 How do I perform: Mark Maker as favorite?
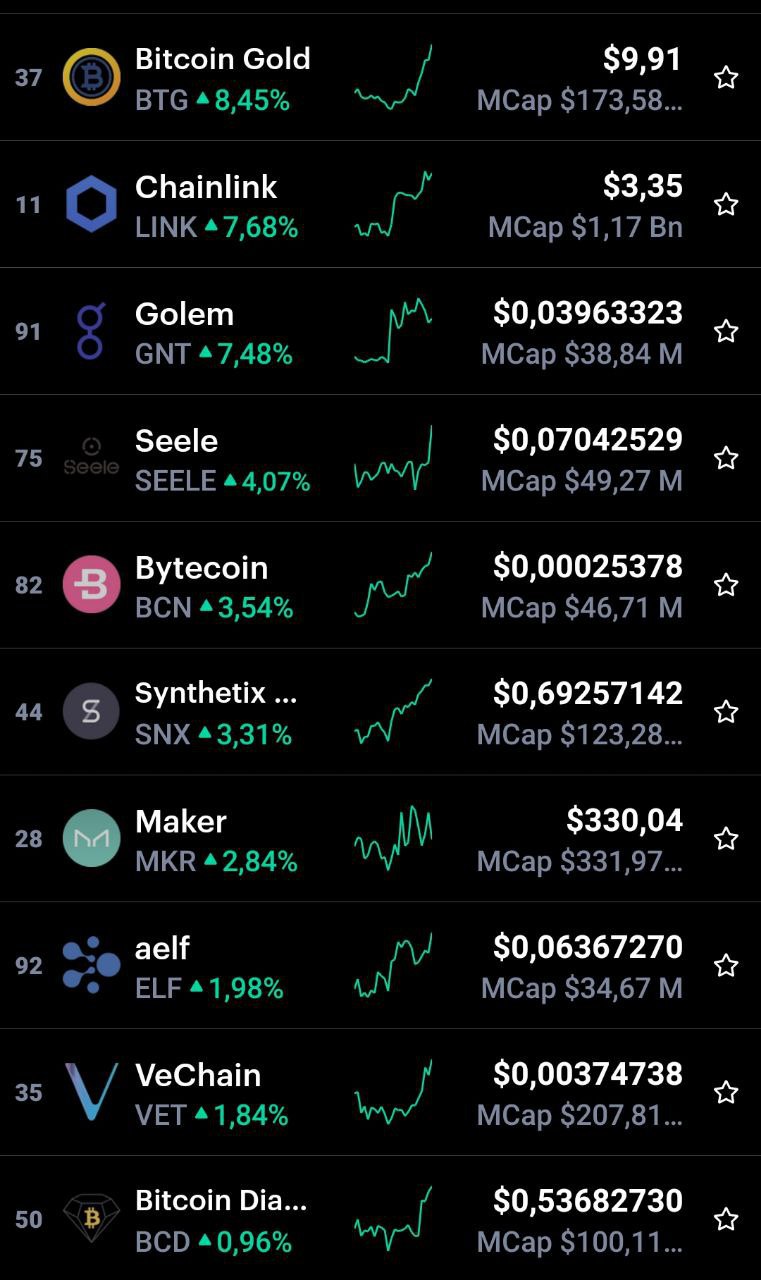726,839
